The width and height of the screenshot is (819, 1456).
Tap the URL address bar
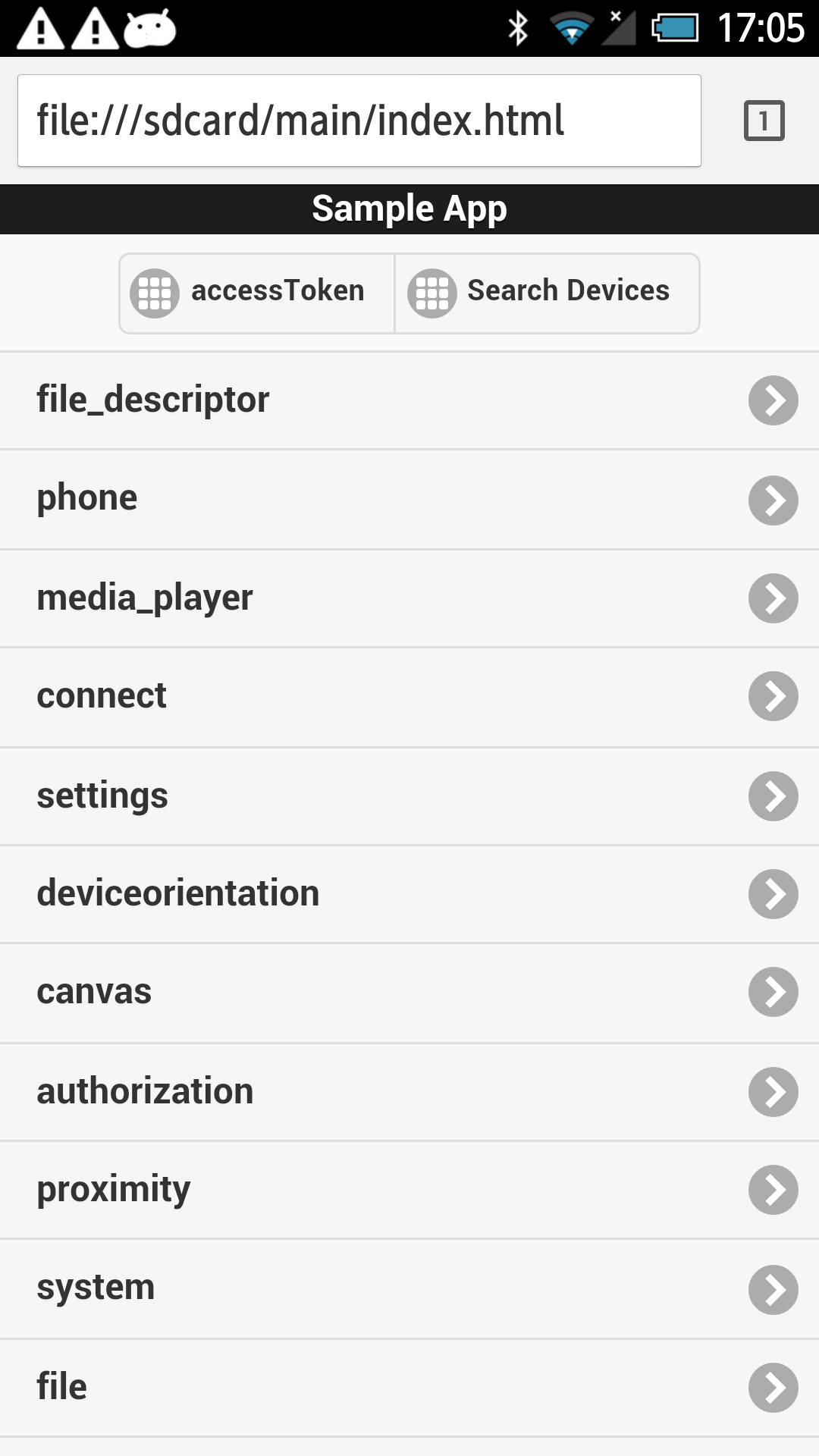point(359,121)
